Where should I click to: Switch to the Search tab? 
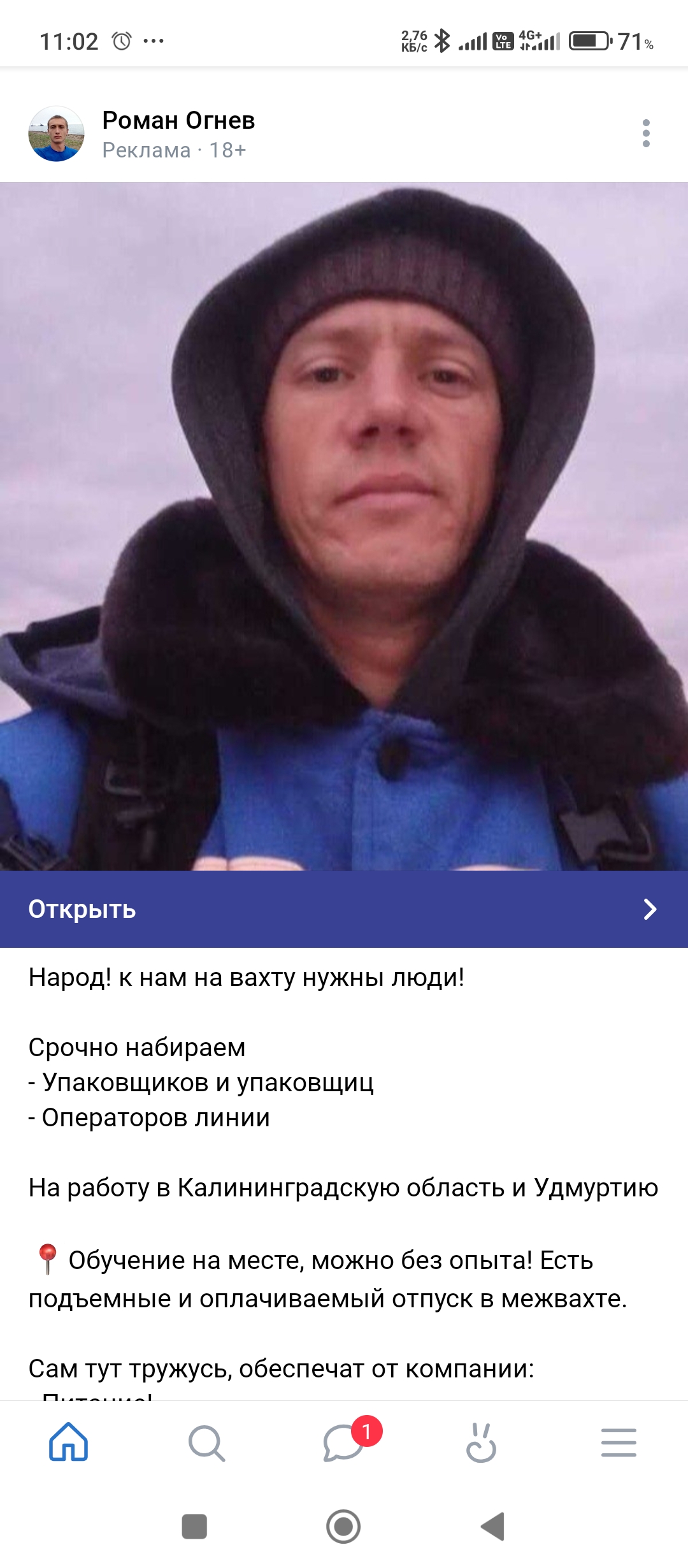coord(206,1443)
